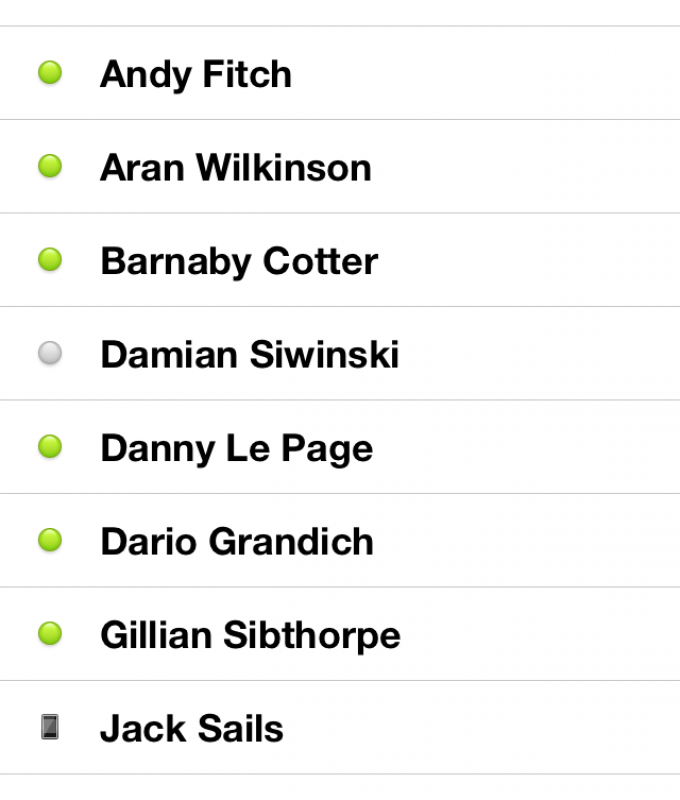Screen dimensions: 680x800
Task: Open the mobile contact Jack Sails
Action: [x=192, y=729]
